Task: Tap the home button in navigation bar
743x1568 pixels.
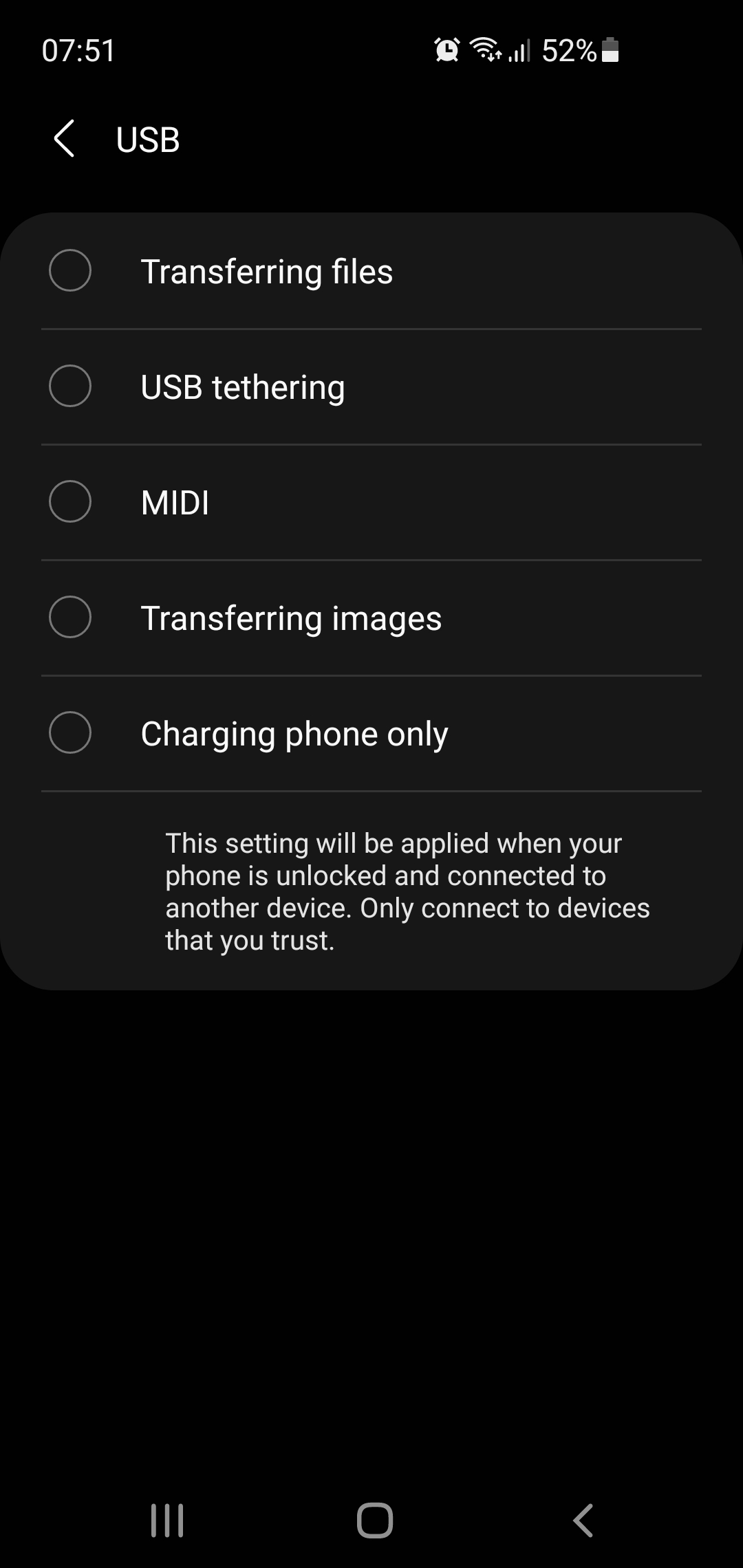Action: tap(375, 1520)
